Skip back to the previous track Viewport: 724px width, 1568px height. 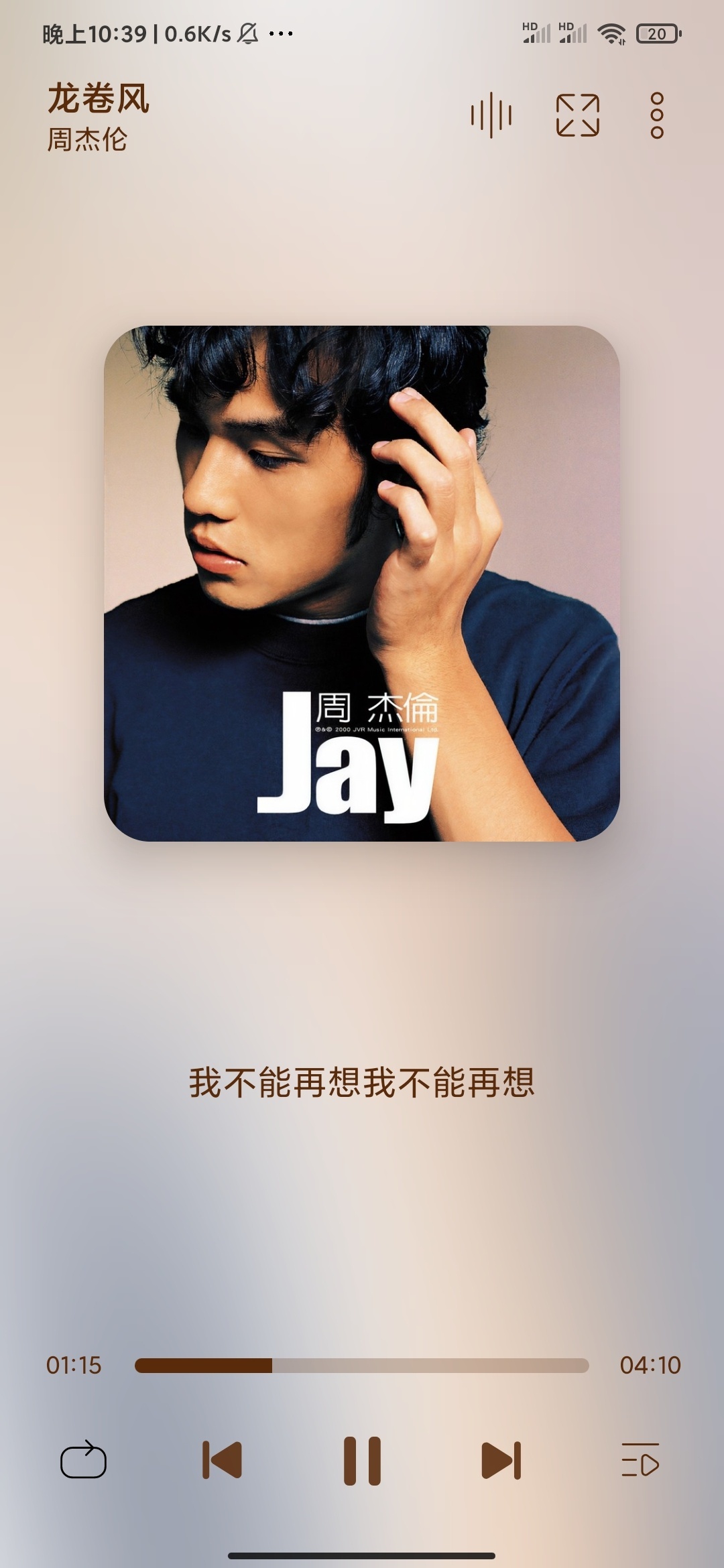point(223,1460)
